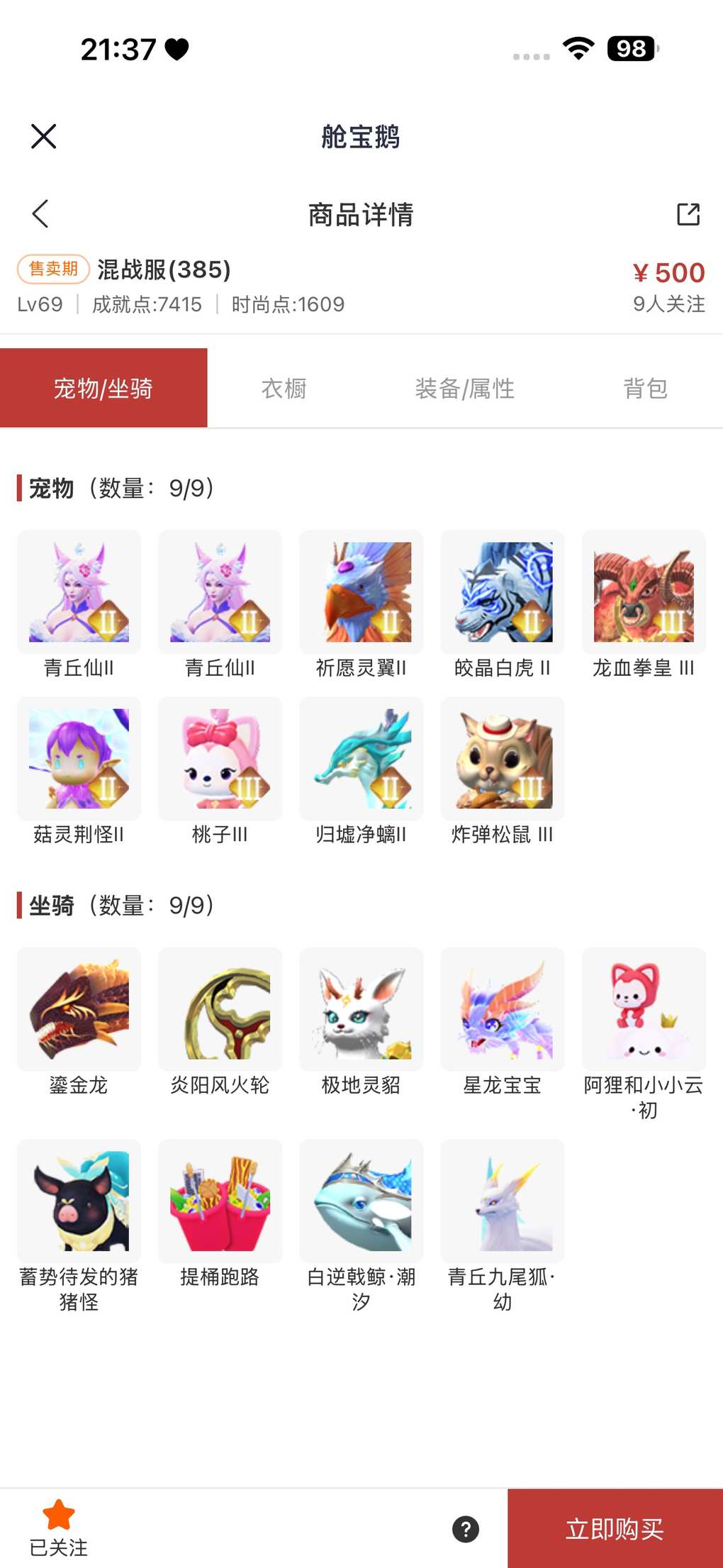This screenshot has width=723, height=1568.
Task: Open the 装备/属性 tab
Action: tap(464, 389)
